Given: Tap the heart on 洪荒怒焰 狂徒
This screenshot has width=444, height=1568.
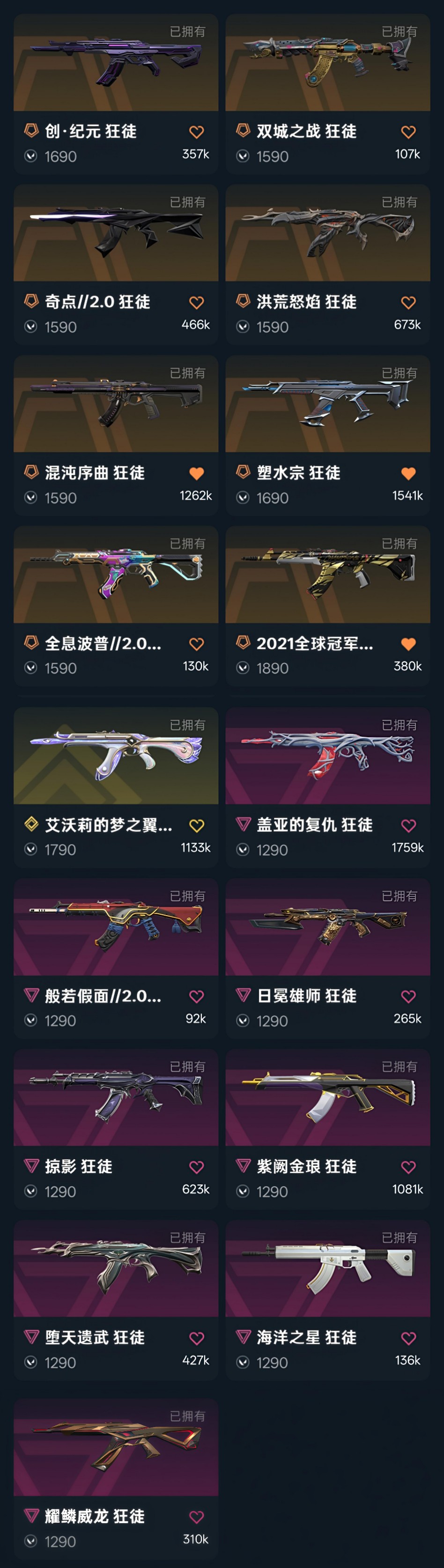Looking at the screenshot, I should [408, 302].
